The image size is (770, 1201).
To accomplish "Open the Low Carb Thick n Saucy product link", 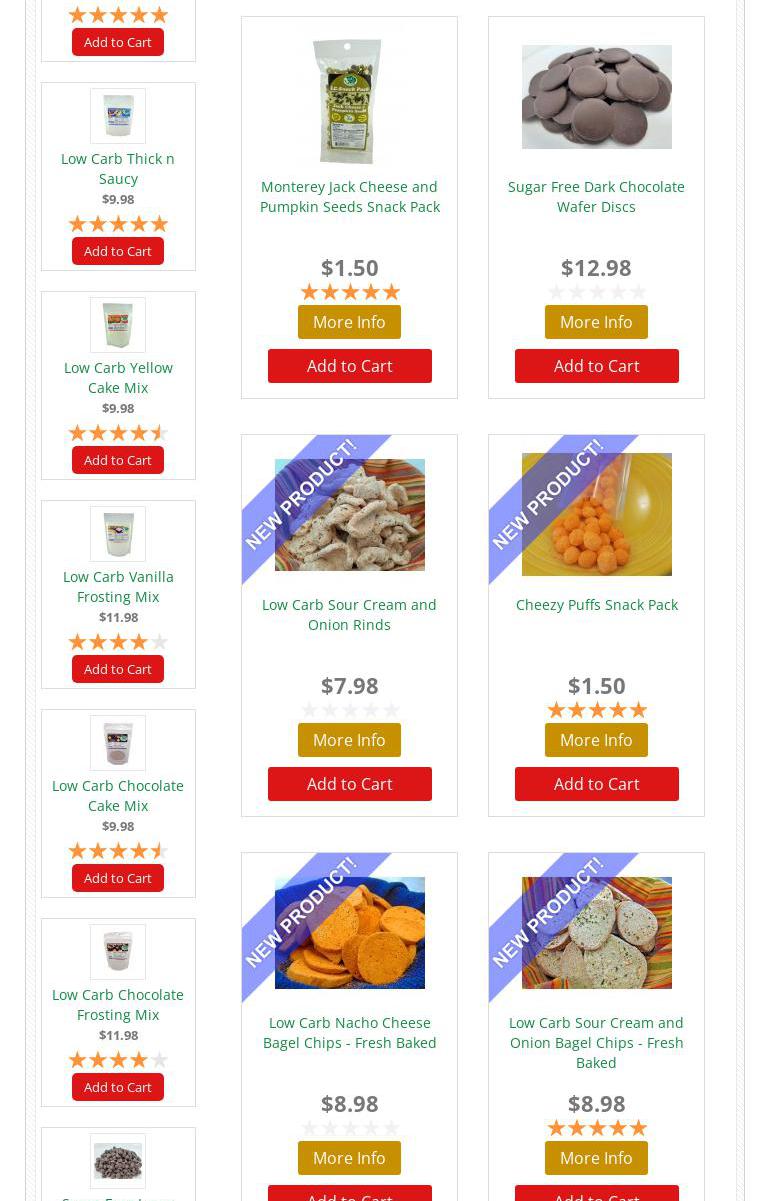I will [118, 168].
